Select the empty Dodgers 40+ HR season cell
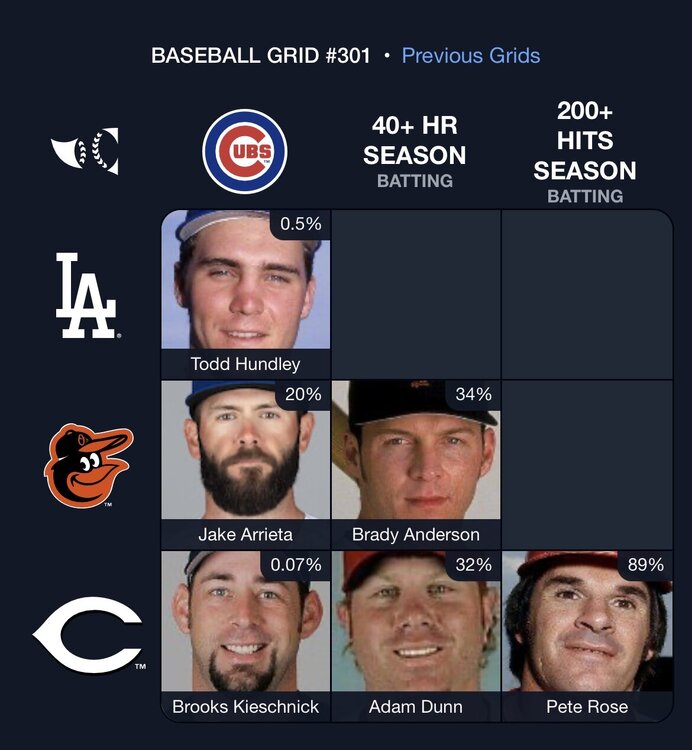692x750 pixels. (416, 294)
